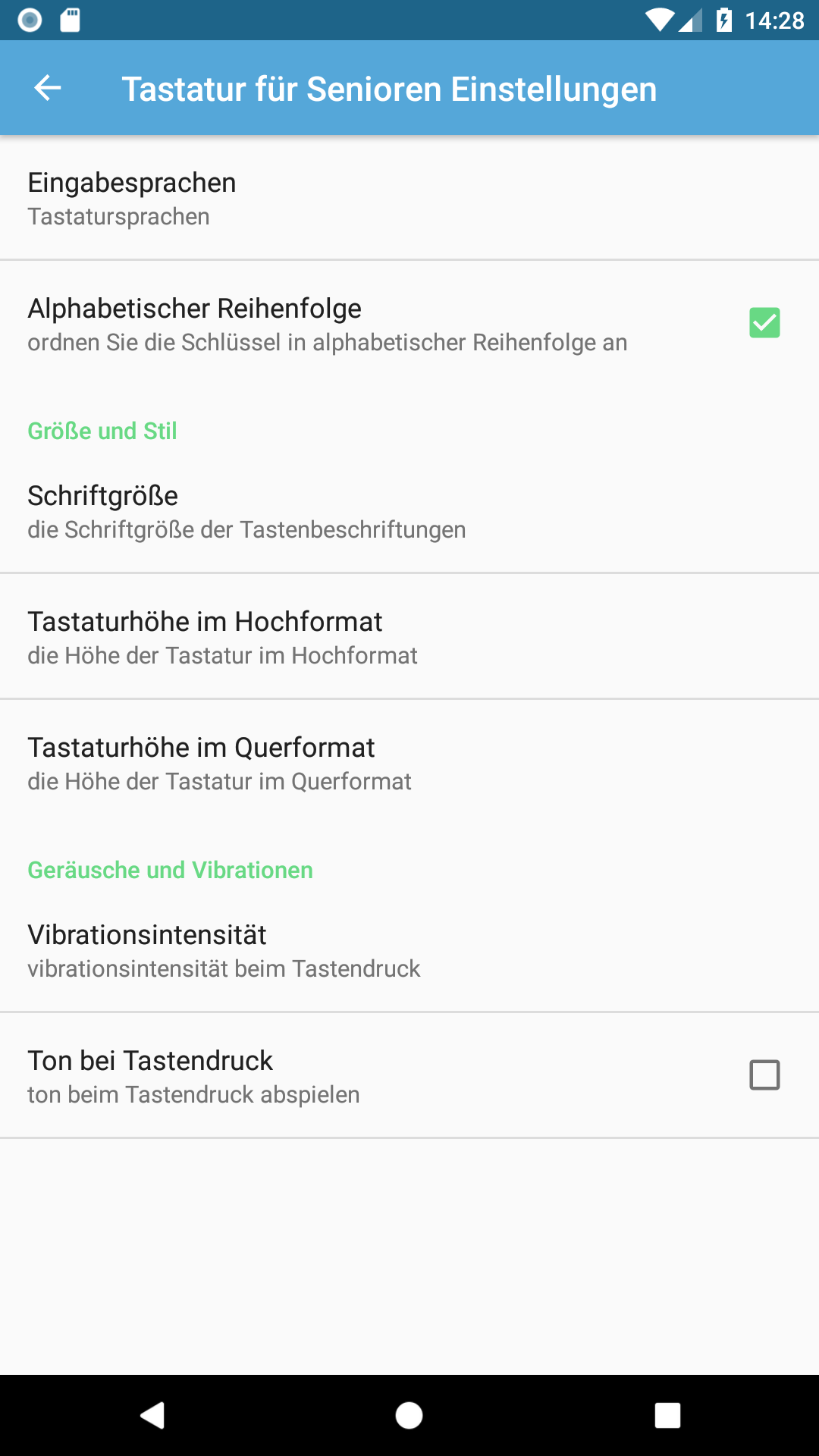This screenshot has height=1456, width=819.
Task: Uncheck Alphabetischer Reihenfolge checkbox
Action: tap(764, 323)
